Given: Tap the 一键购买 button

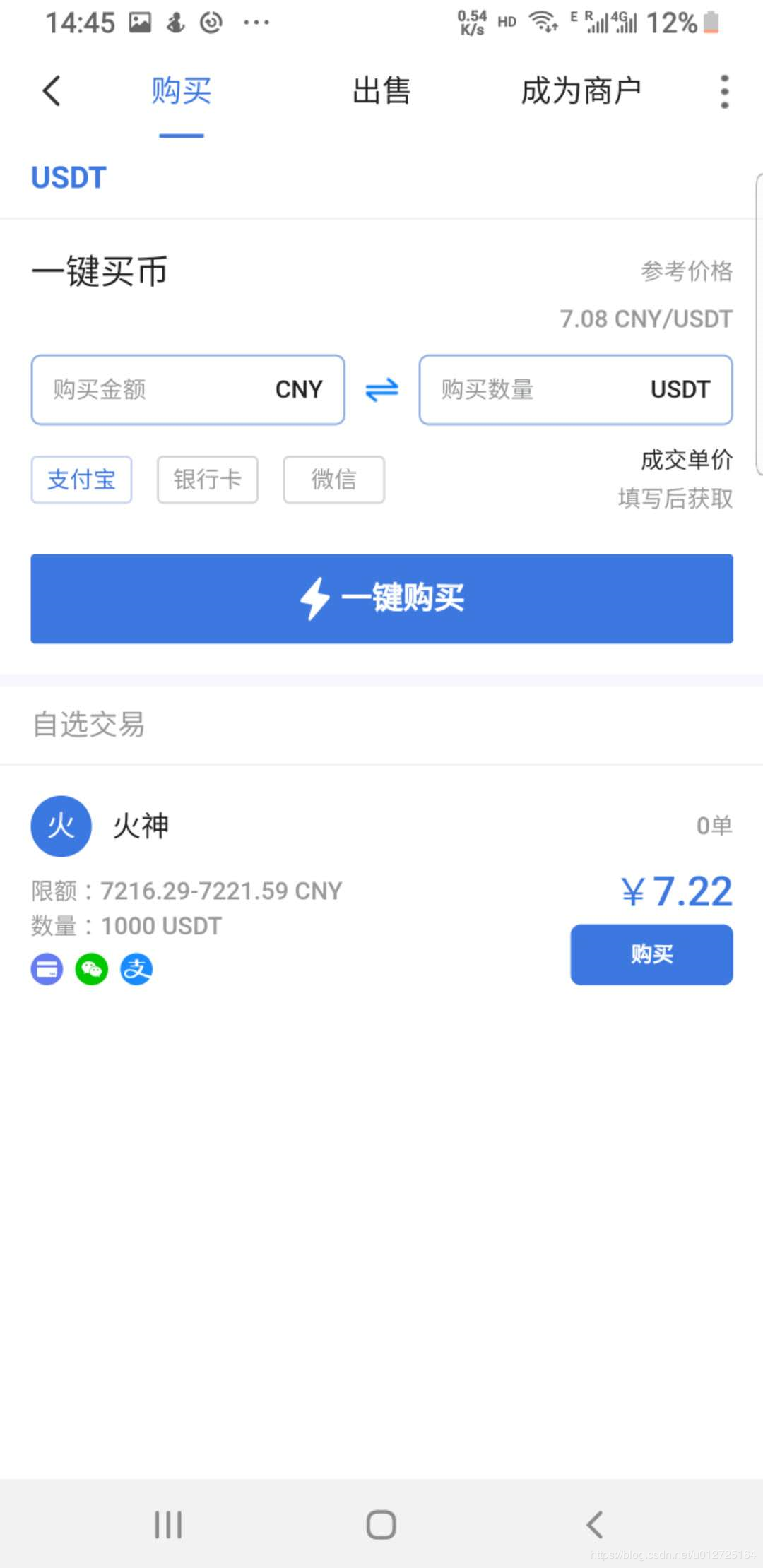Looking at the screenshot, I should 381,598.
